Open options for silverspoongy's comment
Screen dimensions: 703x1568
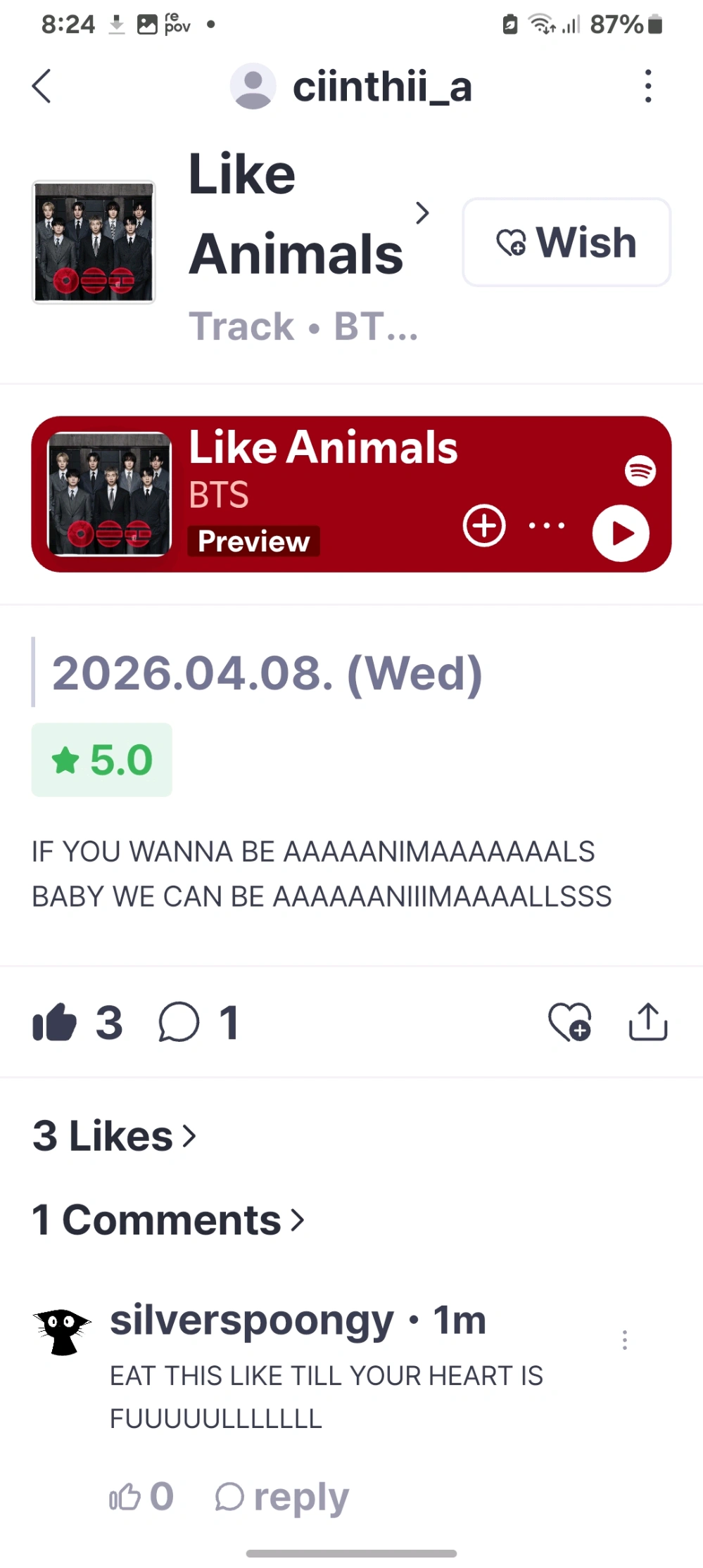(x=624, y=1340)
